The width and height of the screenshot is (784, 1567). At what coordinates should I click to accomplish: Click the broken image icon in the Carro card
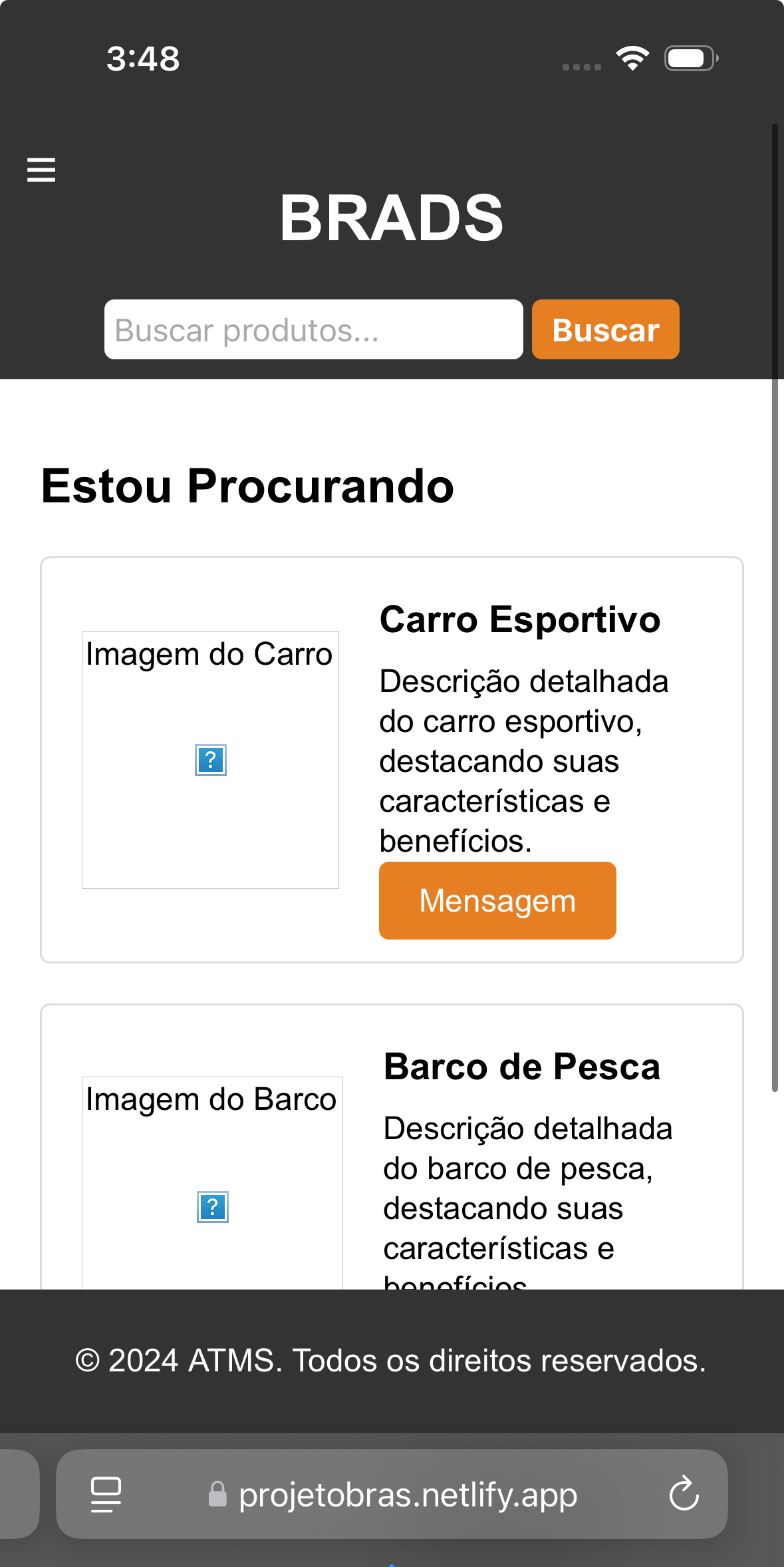[x=211, y=760]
